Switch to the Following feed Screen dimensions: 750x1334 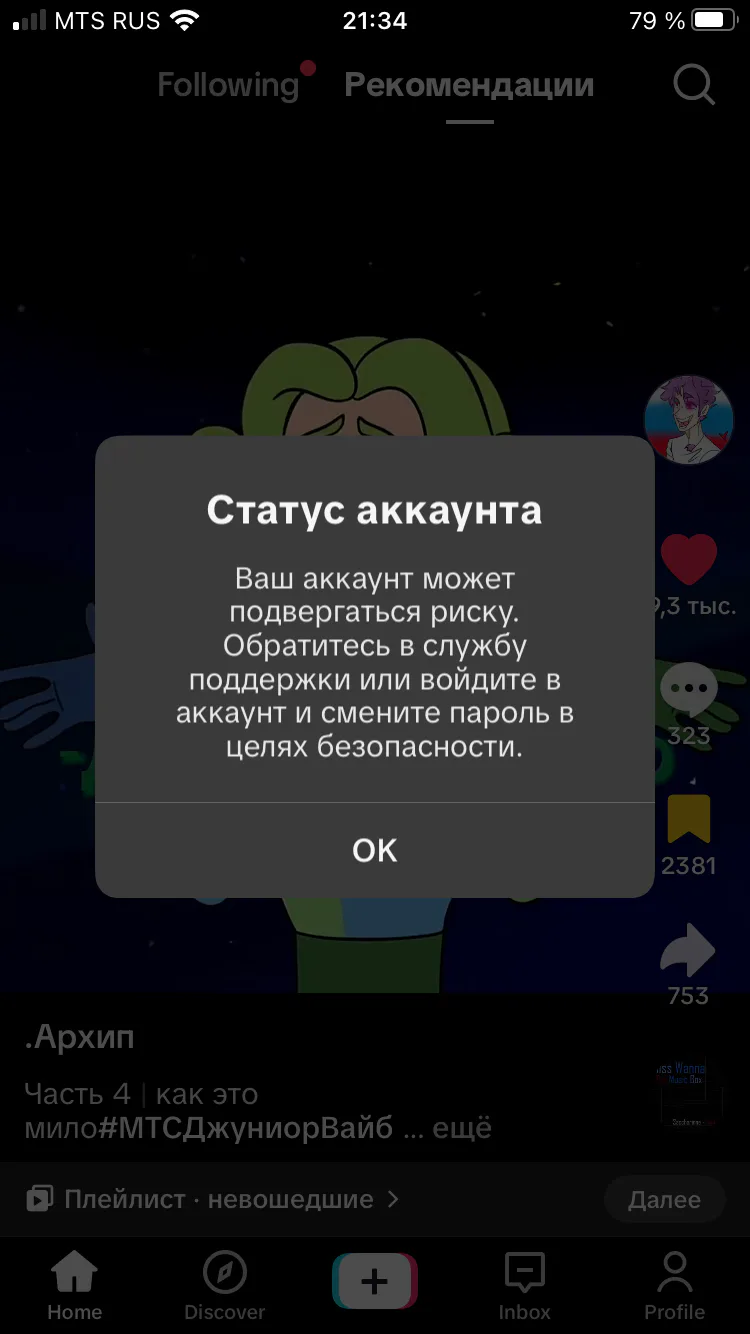click(228, 86)
